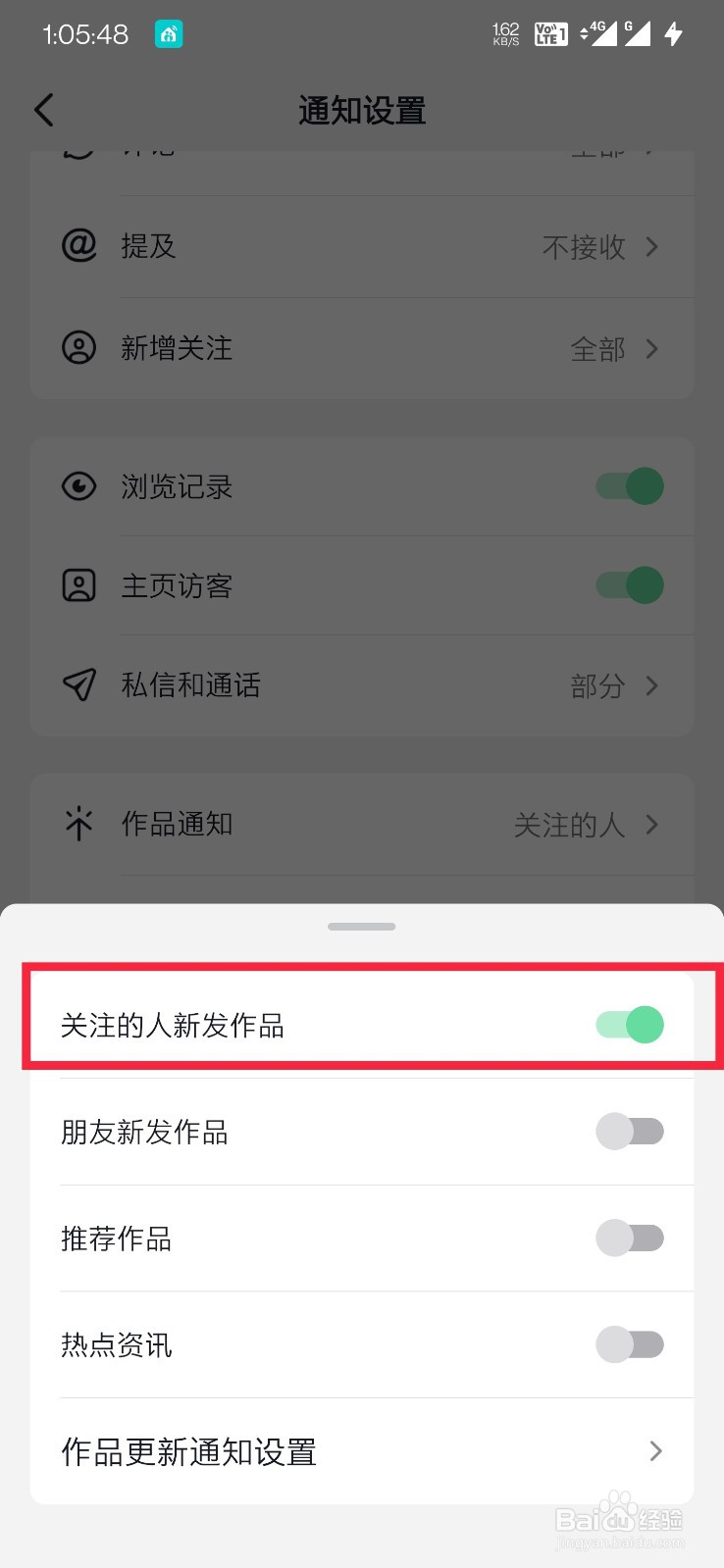Viewport: 724px width, 1568px height.
Task: Open 私信和通话 options marked 部分
Action: point(650,685)
